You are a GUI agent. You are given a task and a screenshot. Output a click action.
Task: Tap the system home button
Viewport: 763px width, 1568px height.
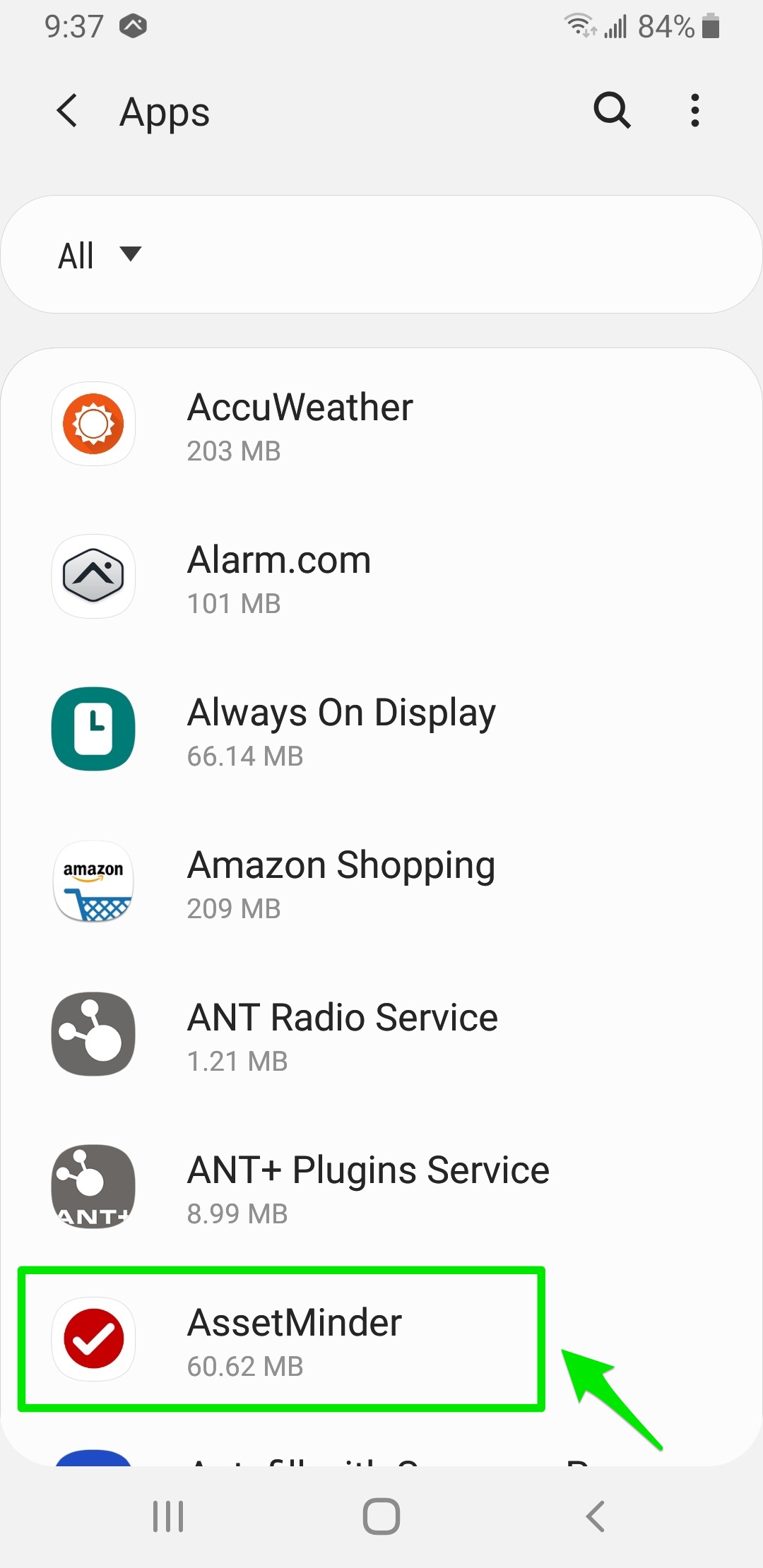tap(381, 1516)
